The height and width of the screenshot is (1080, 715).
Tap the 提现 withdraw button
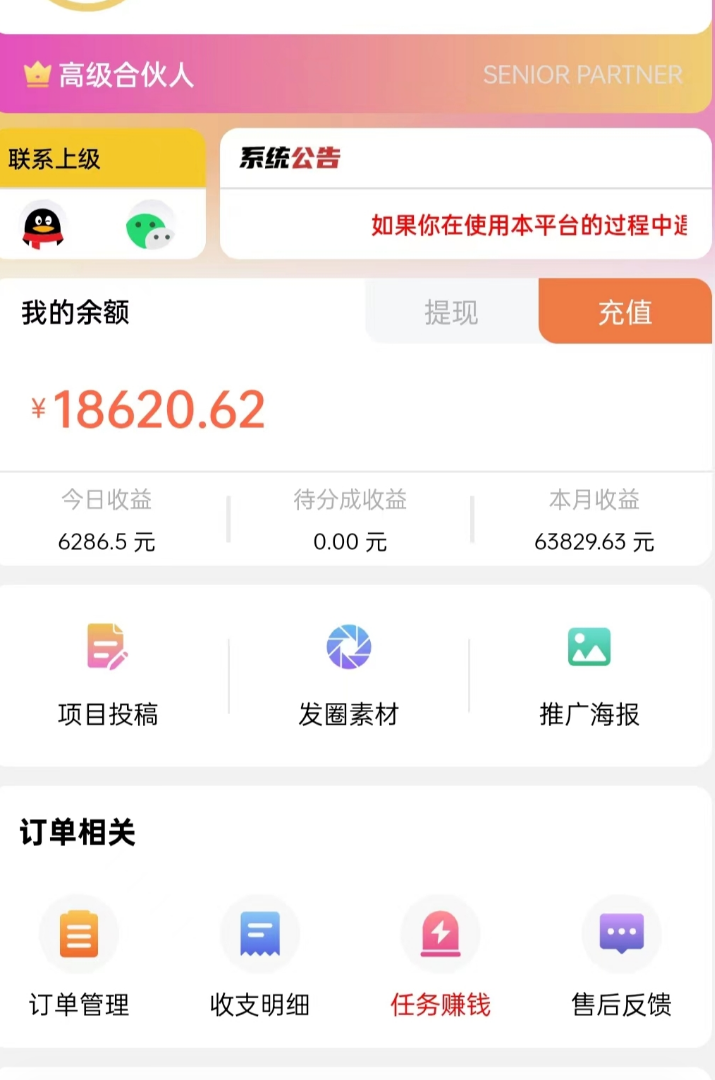click(x=451, y=312)
